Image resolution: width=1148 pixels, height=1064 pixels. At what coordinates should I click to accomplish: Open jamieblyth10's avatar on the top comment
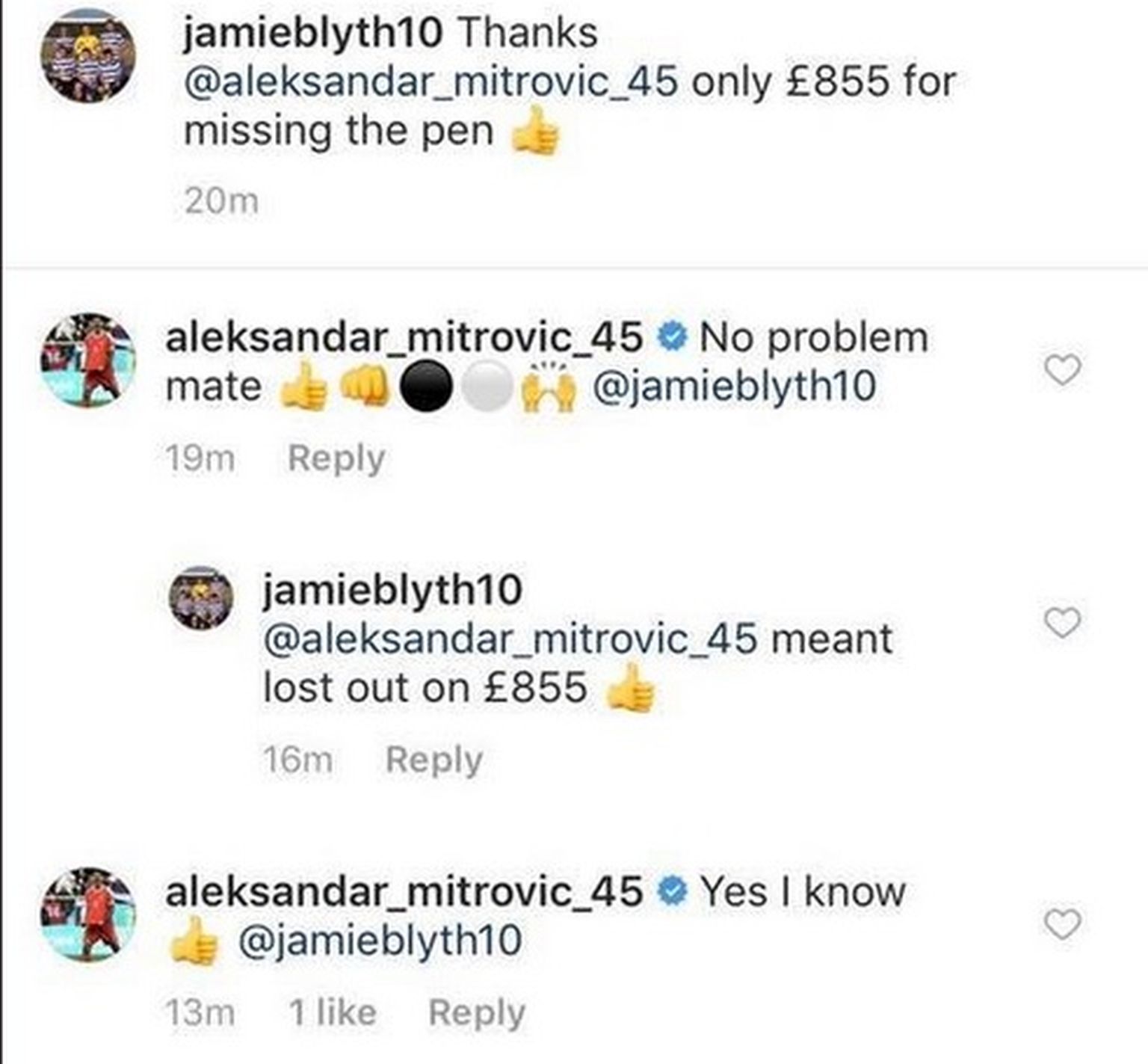point(87,56)
